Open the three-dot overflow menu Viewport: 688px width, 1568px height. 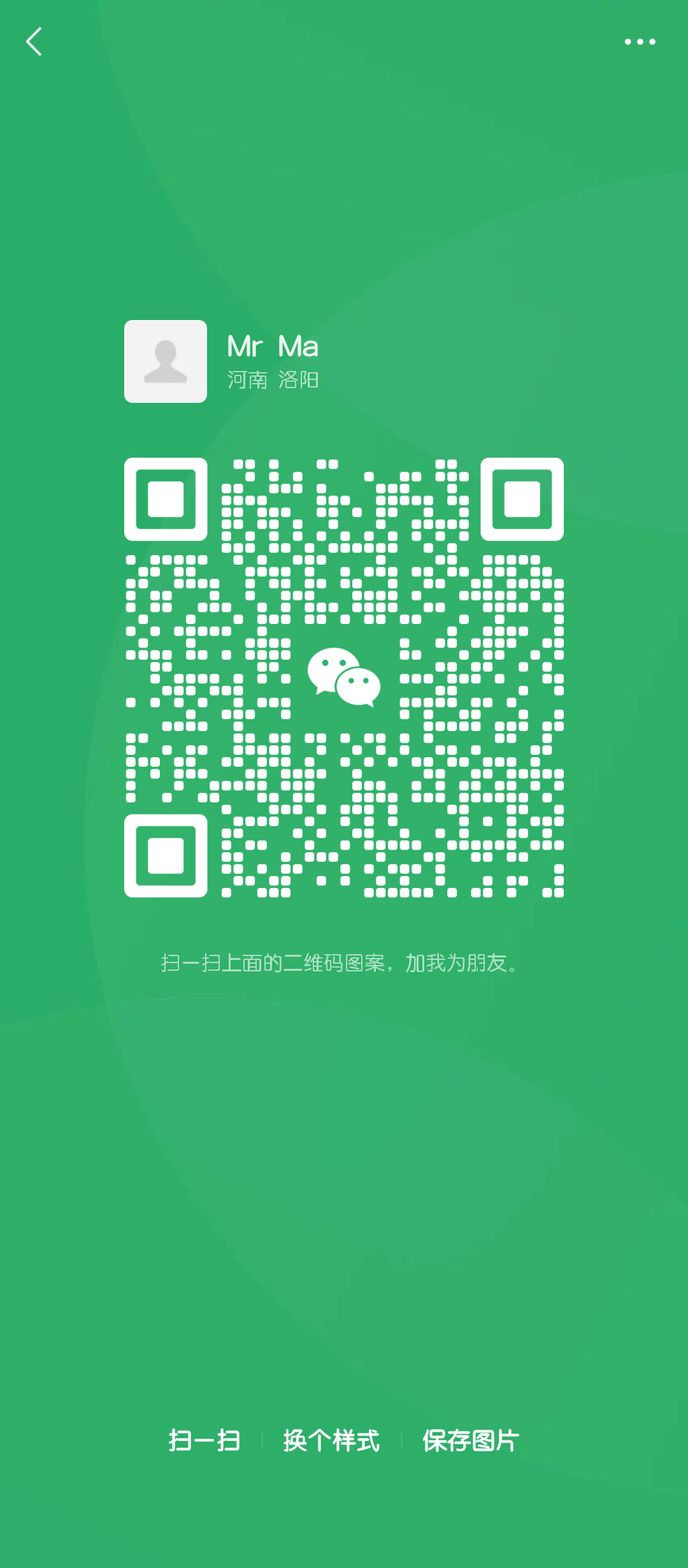tap(640, 42)
